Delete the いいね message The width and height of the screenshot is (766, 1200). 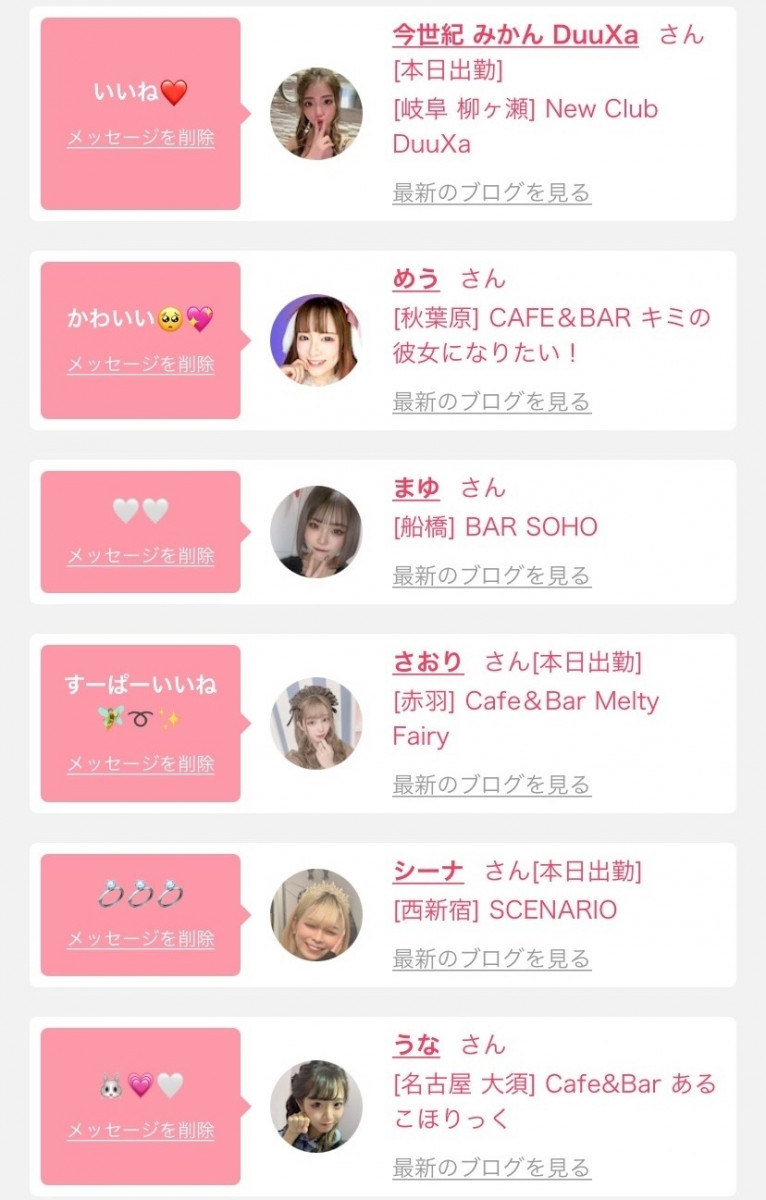point(141,138)
